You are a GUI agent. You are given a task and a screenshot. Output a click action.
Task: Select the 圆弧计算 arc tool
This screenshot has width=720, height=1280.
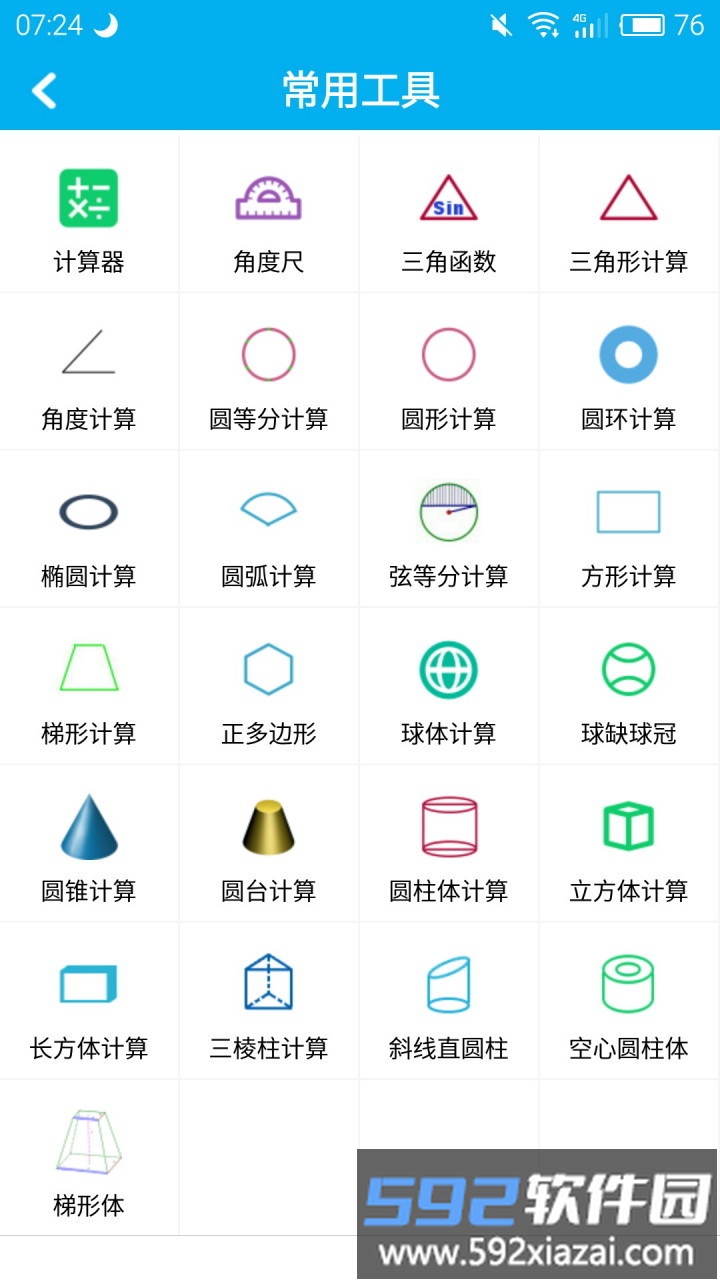[269, 530]
